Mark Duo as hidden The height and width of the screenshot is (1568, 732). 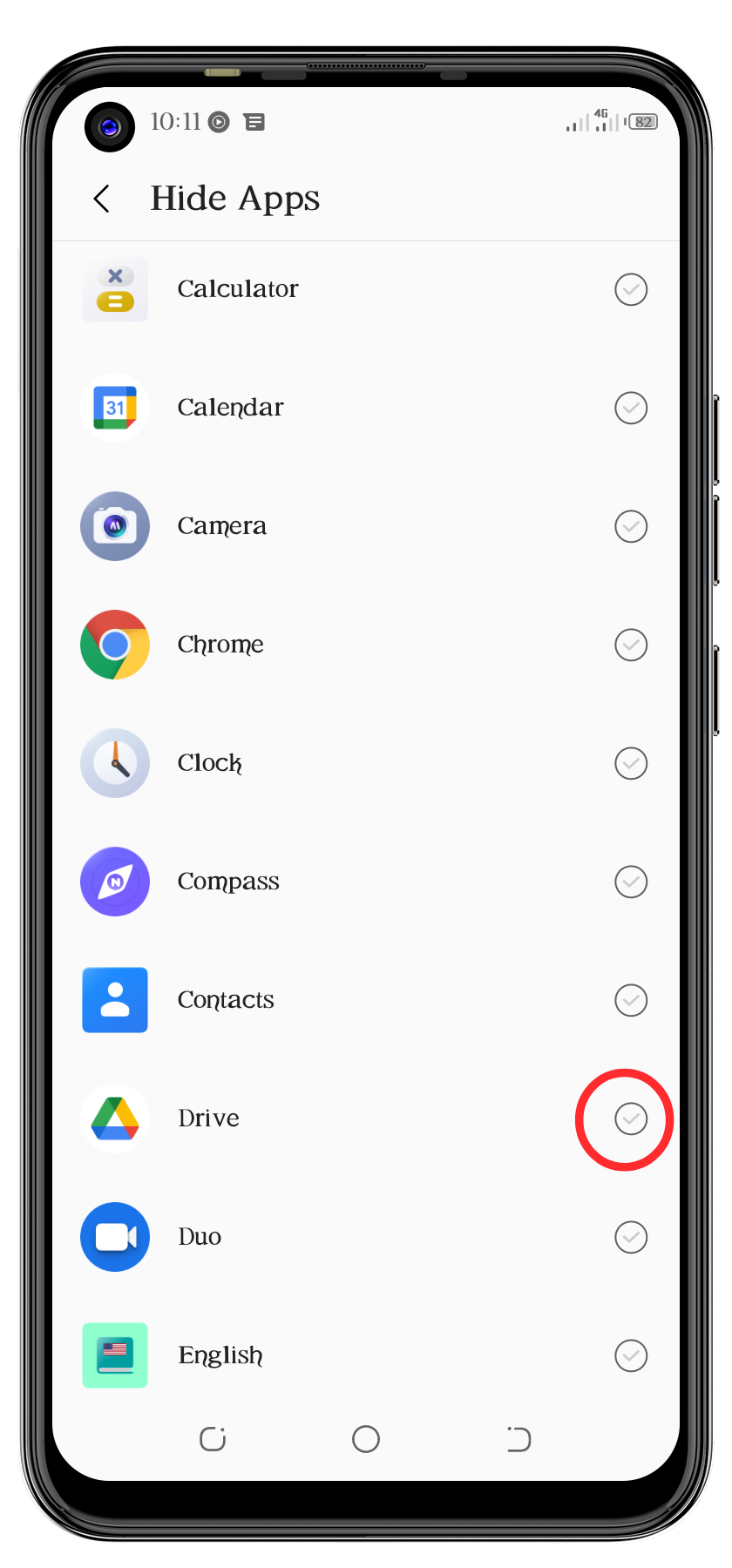631,1237
